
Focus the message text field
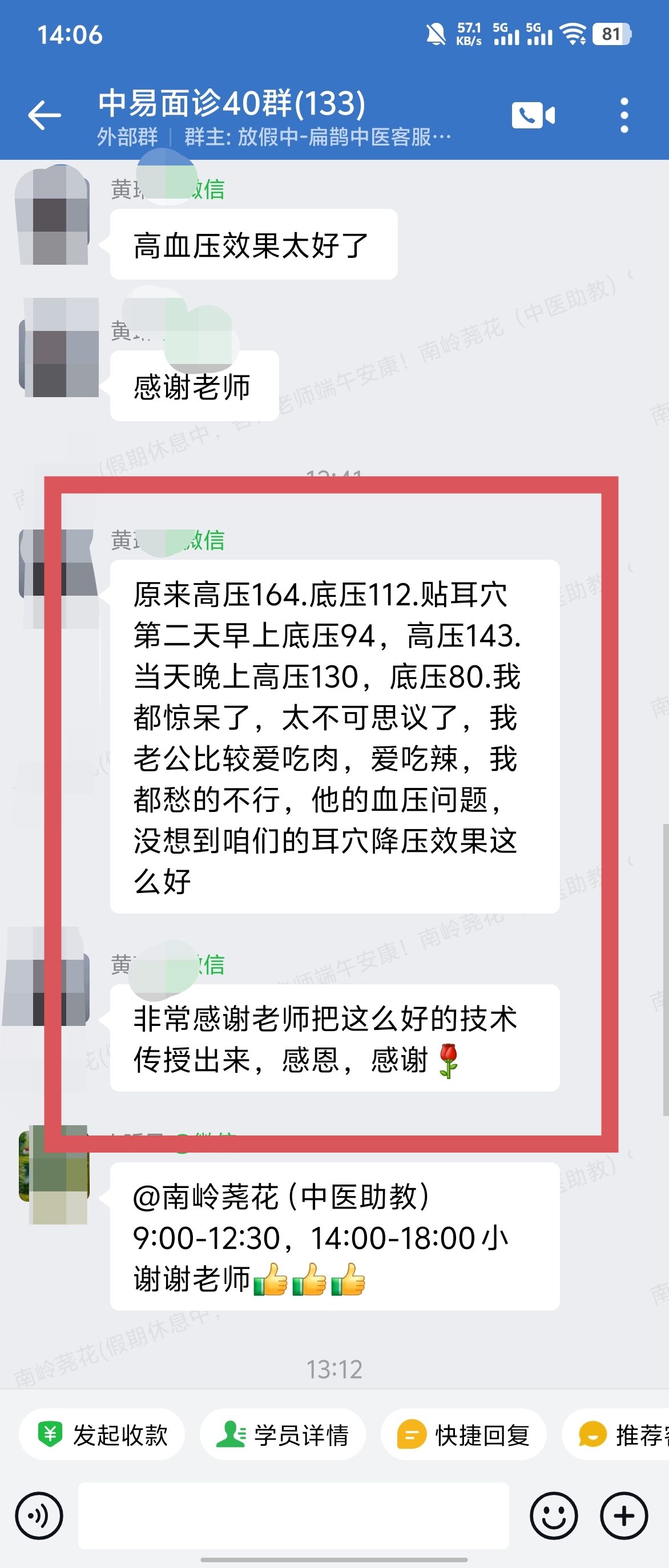[293, 1516]
